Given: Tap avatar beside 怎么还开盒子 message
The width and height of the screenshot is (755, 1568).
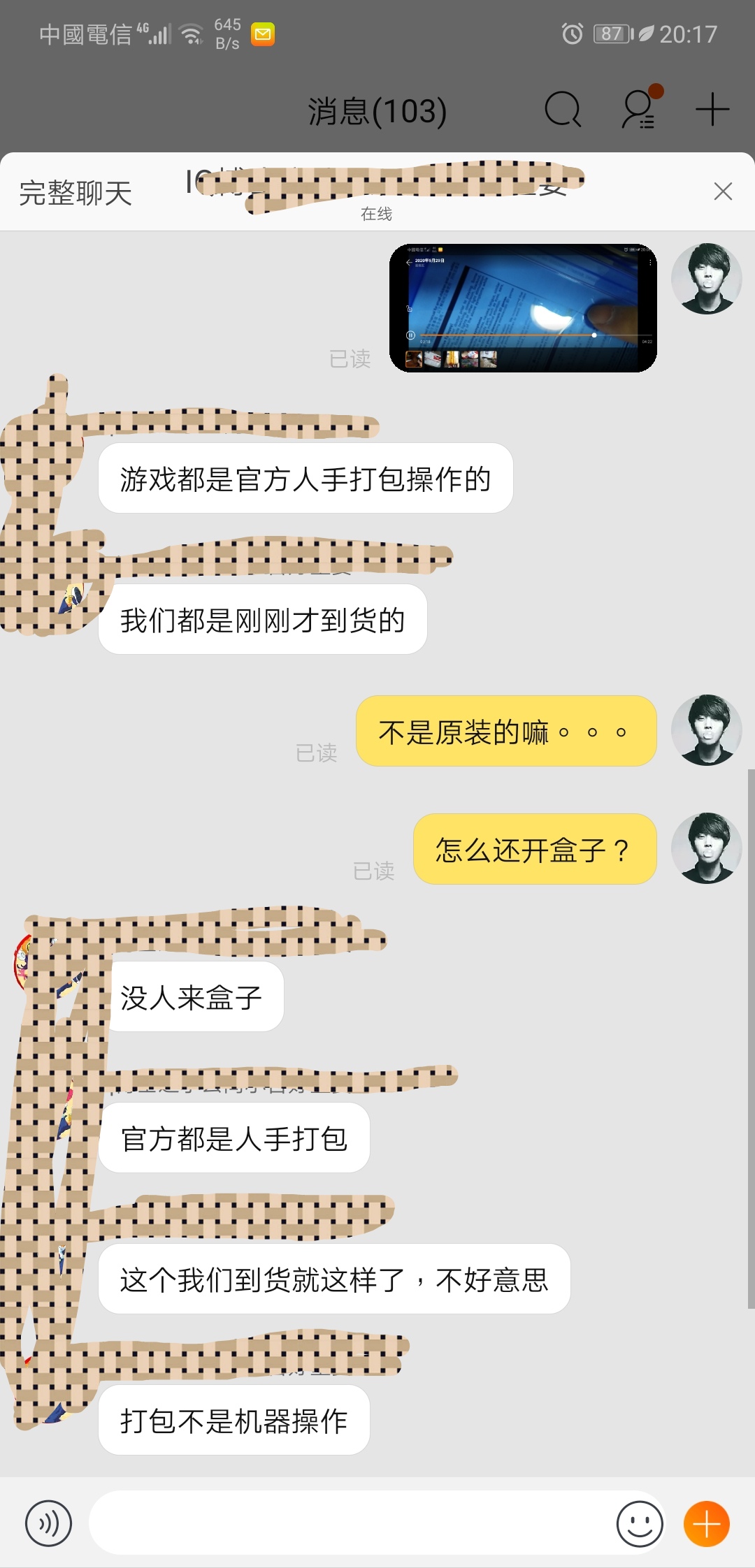Looking at the screenshot, I should coord(706,848).
